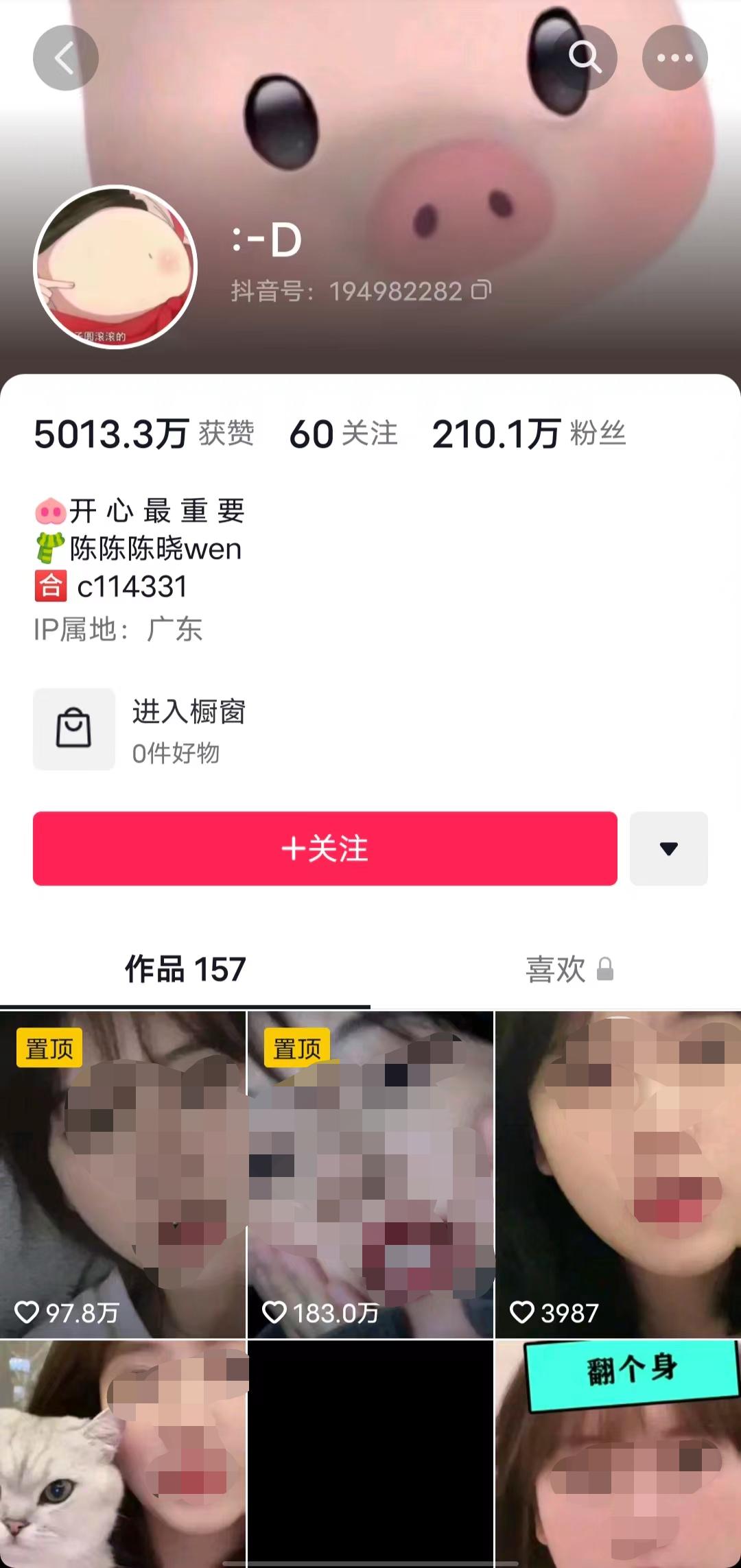This screenshot has height=1568, width=741.
Task: View the profile avatar picture
Action: coord(115,267)
